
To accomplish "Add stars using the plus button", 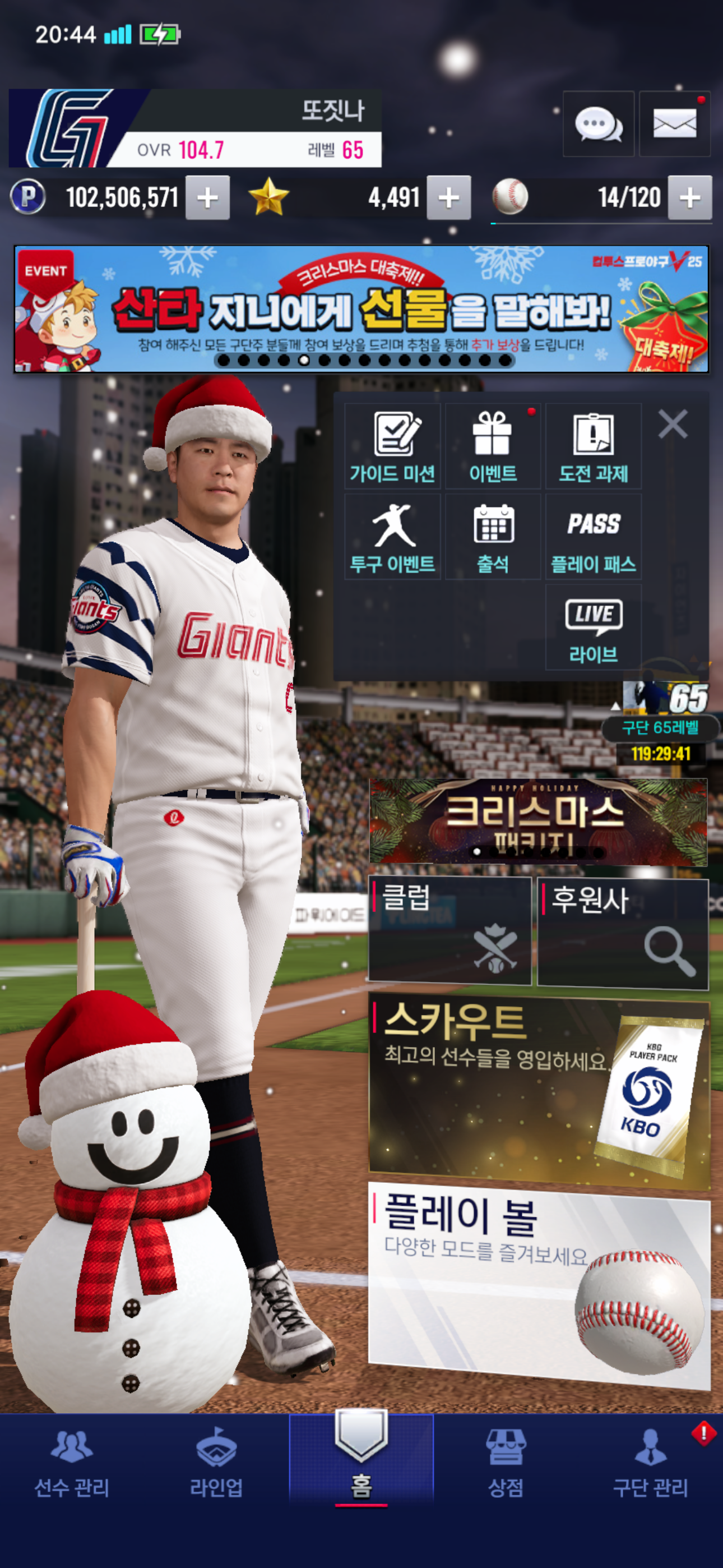I will point(448,198).
